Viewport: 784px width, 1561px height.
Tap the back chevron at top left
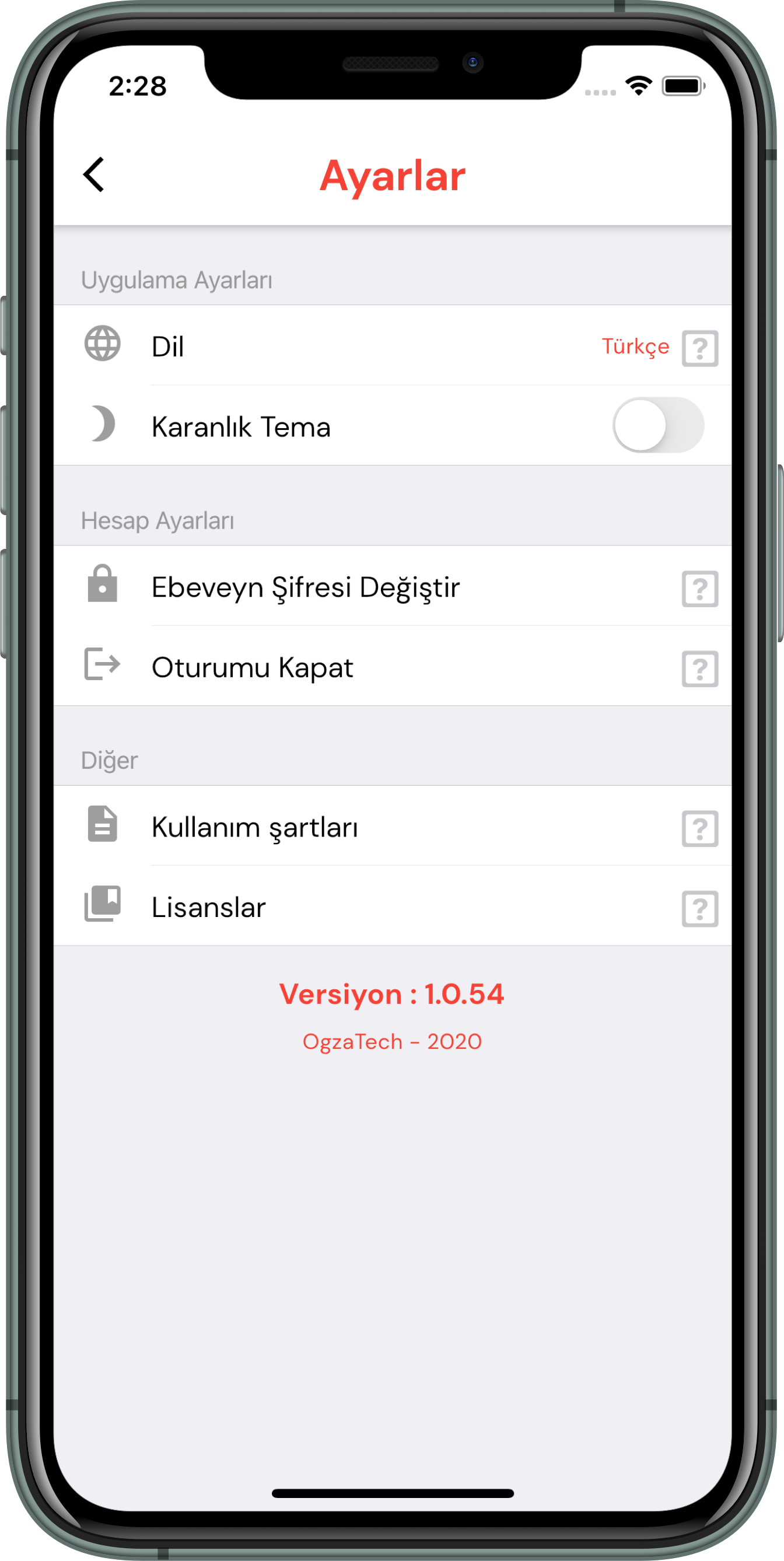coord(94,175)
